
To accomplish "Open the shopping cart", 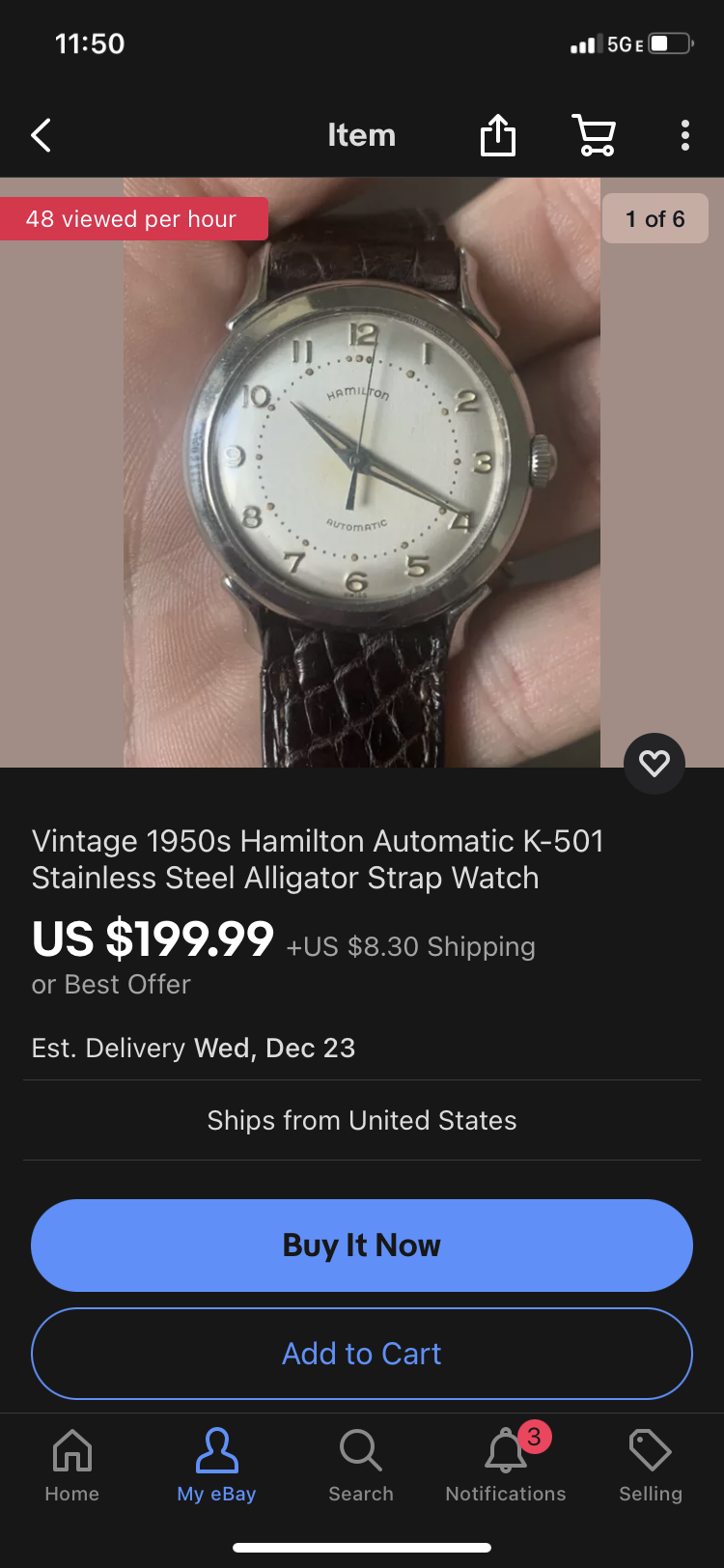I will point(595,135).
